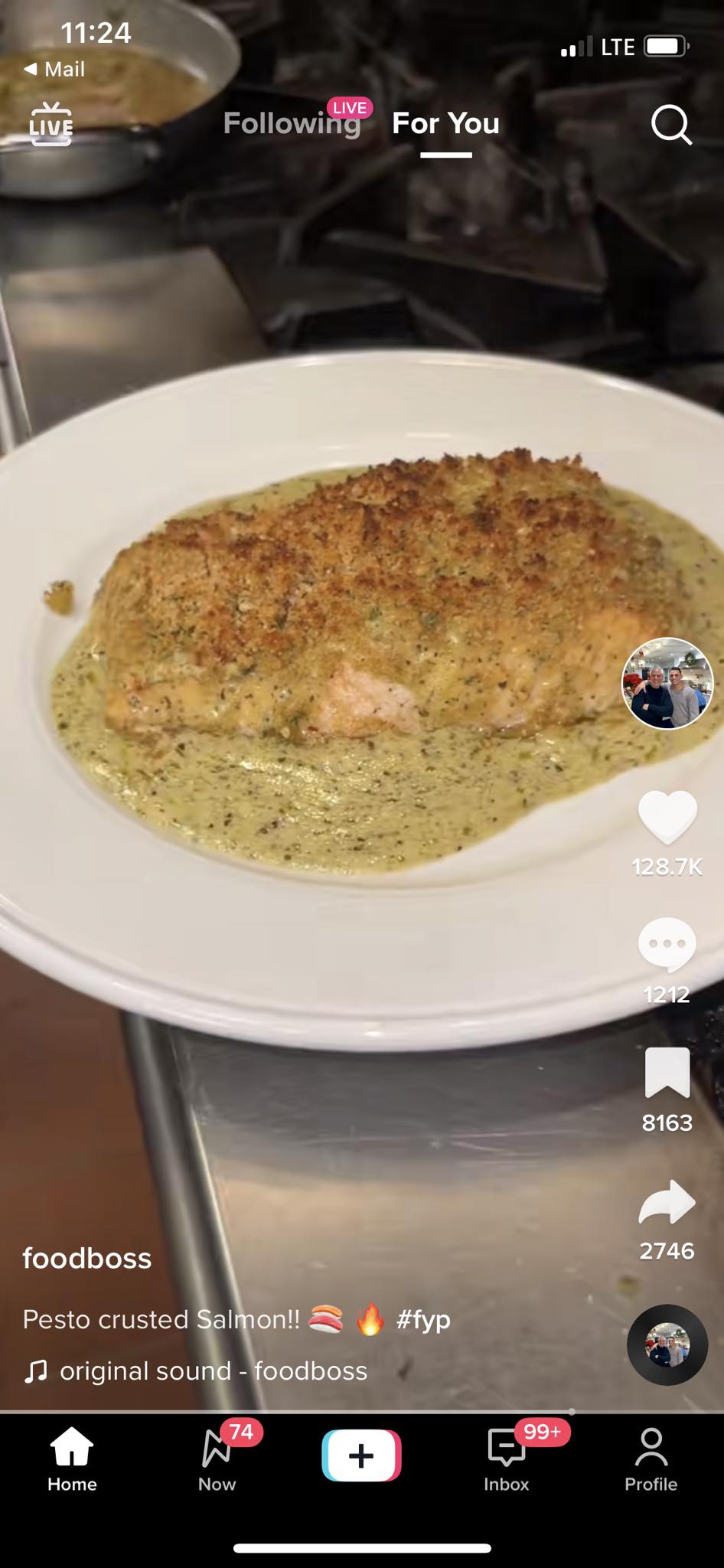This screenshot has width=724, height=1568.
Task: Open the LIVE icon at top left
Action: pyautogui.click(x=51, y=124)
